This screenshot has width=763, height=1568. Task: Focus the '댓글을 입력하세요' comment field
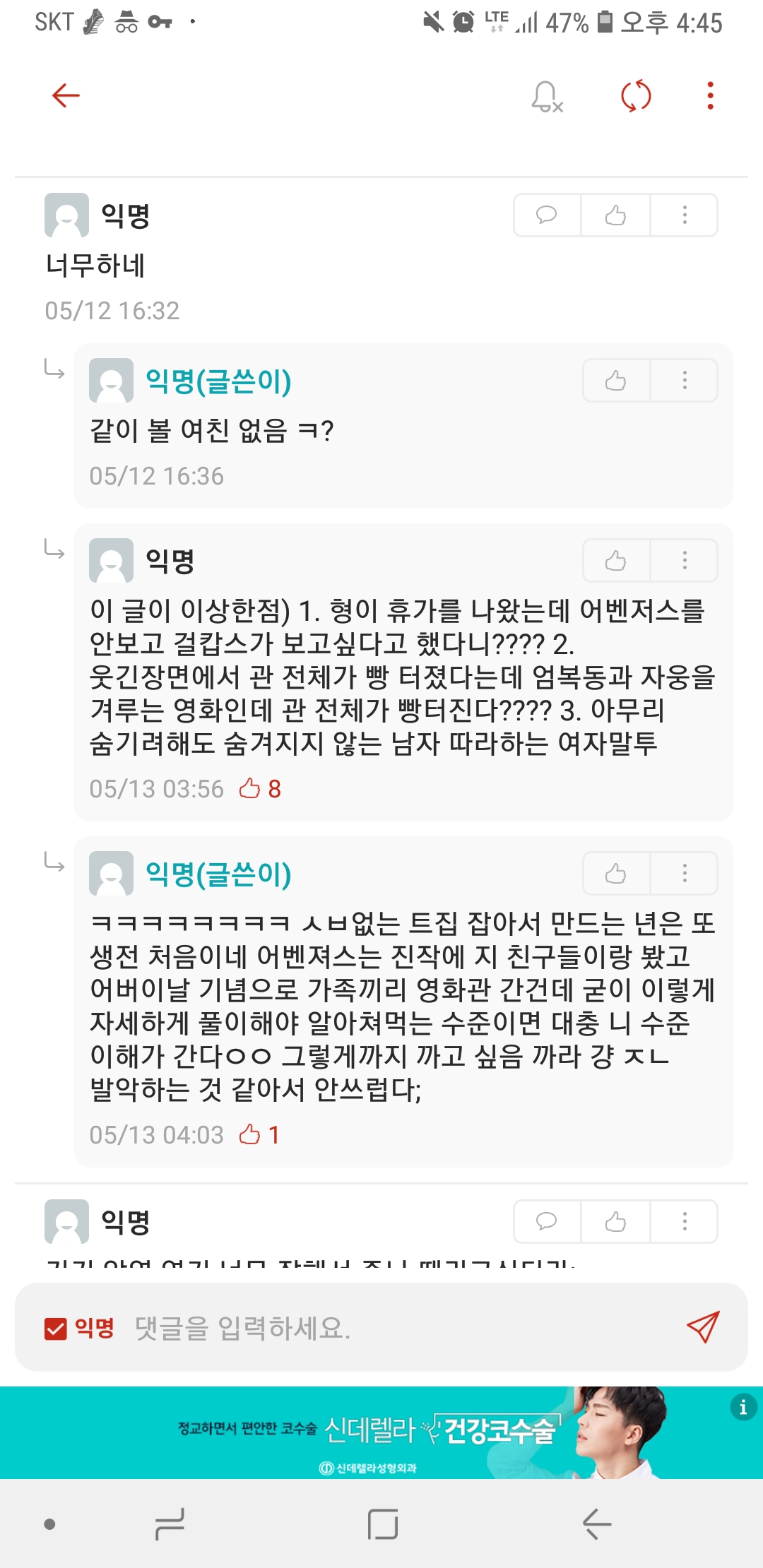(396, 1329)
